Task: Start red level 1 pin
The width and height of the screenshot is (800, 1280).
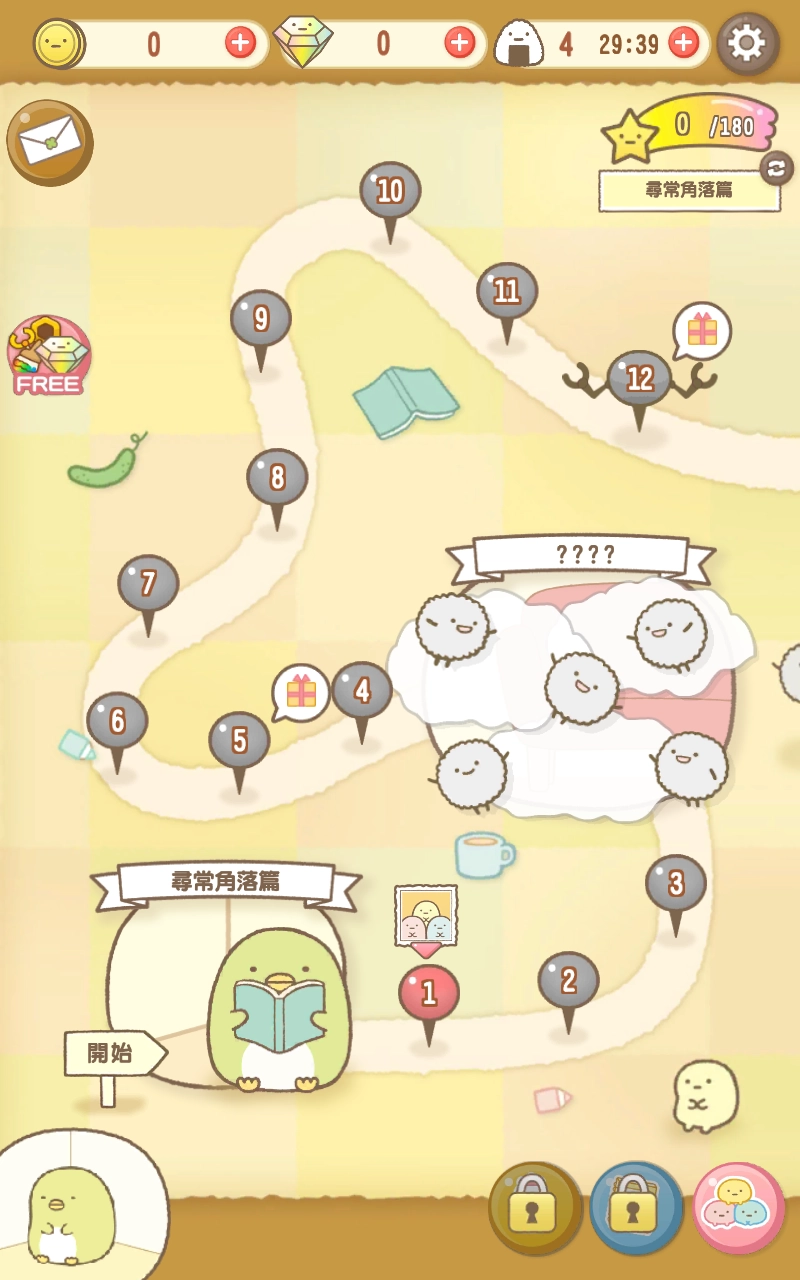Action: pyautogui.click(x=429, y=994)
